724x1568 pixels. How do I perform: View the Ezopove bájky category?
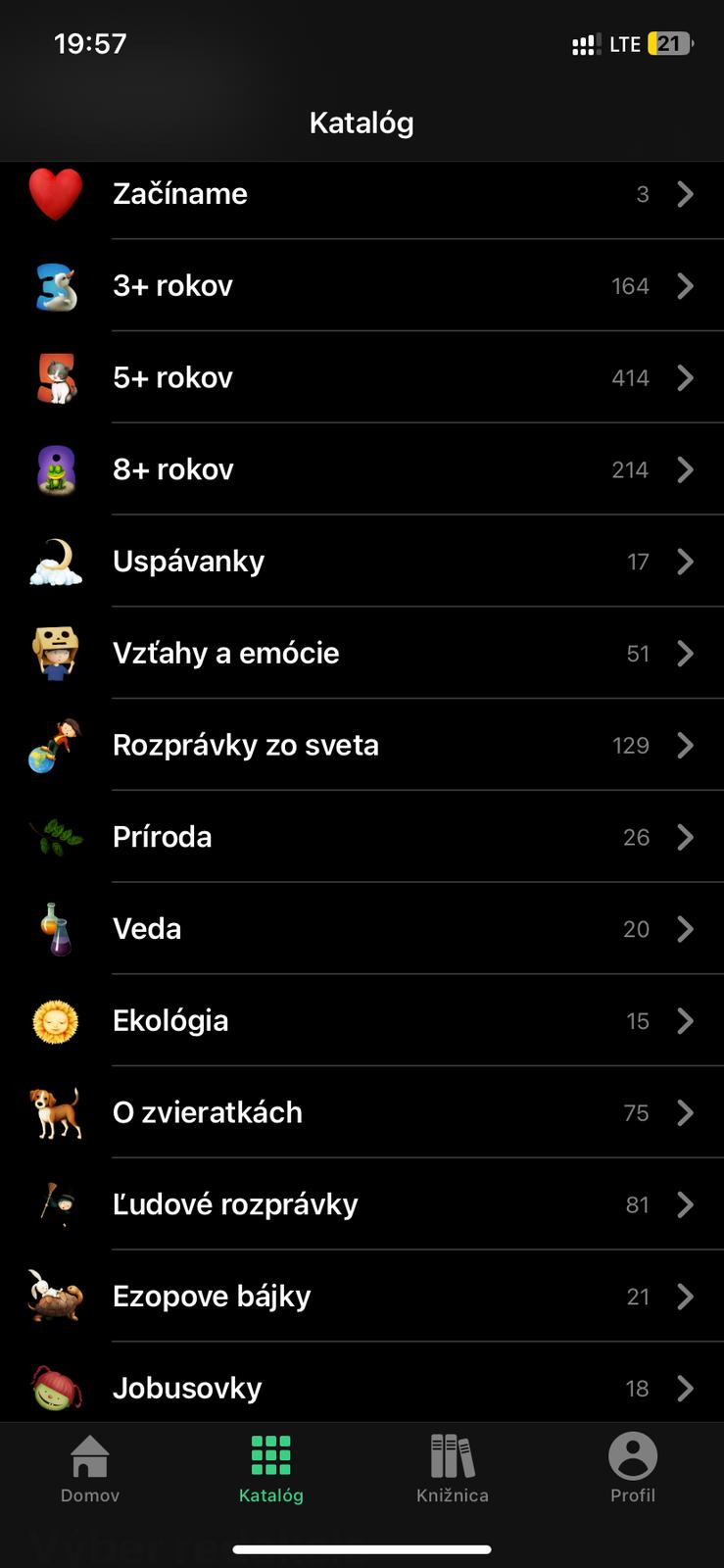point(362,1297)
